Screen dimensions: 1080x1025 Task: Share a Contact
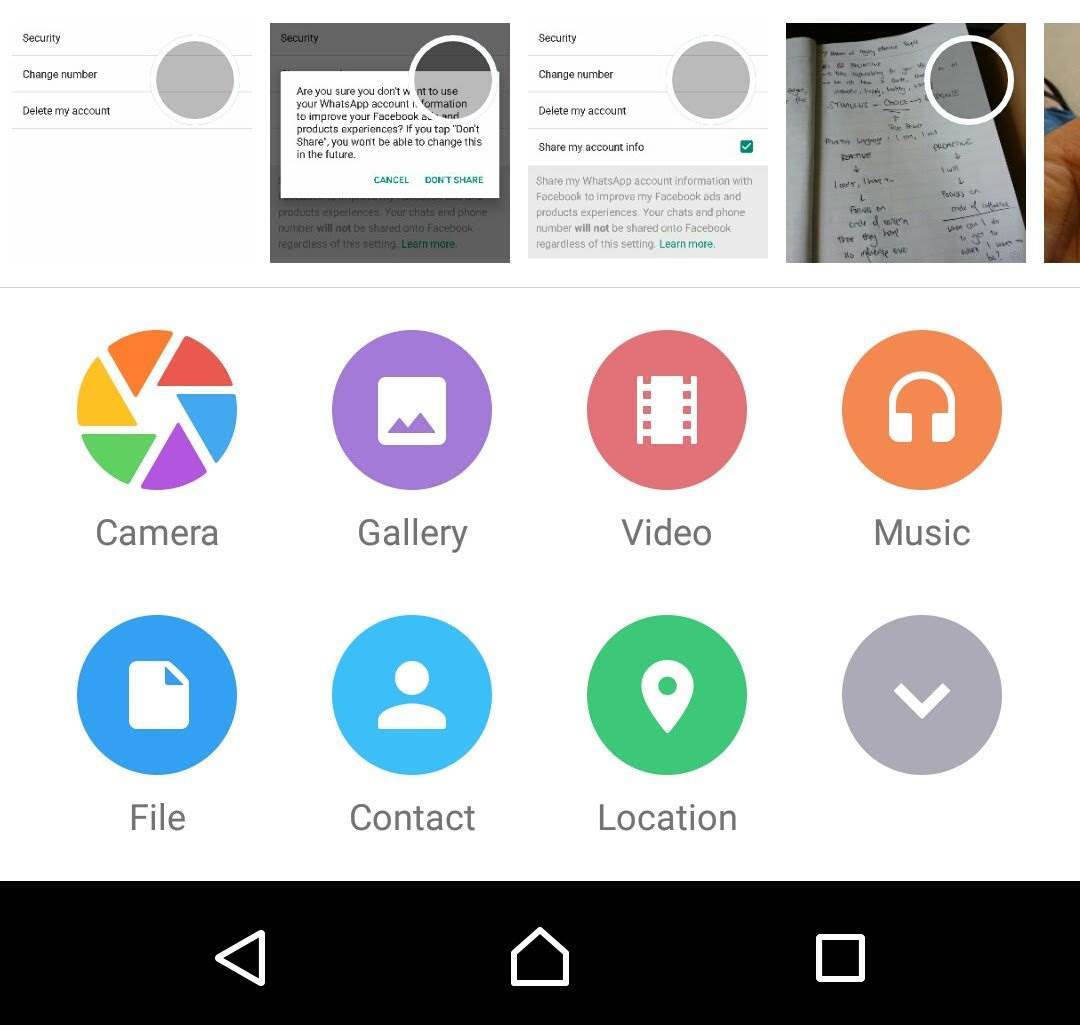point(412,695)
